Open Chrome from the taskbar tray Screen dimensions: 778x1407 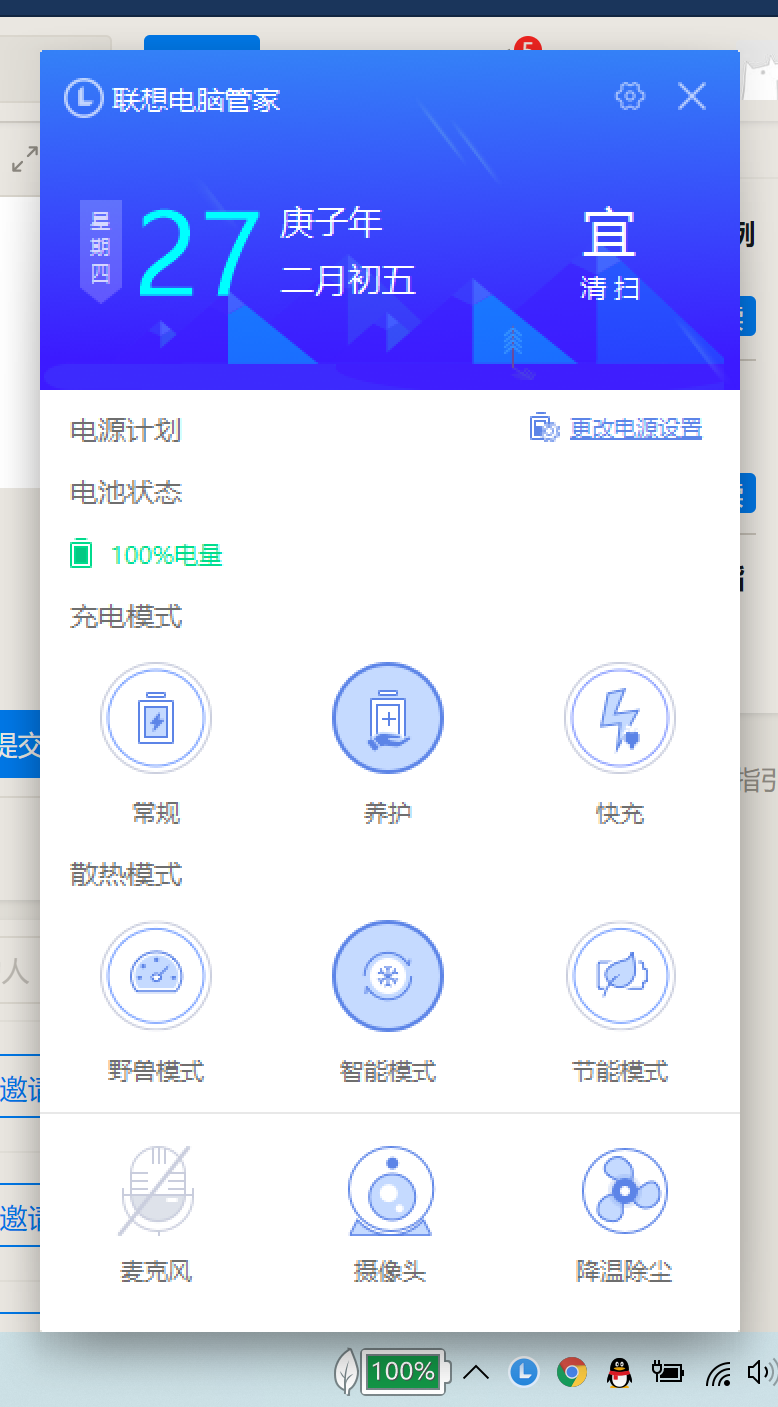point(572,1372)
